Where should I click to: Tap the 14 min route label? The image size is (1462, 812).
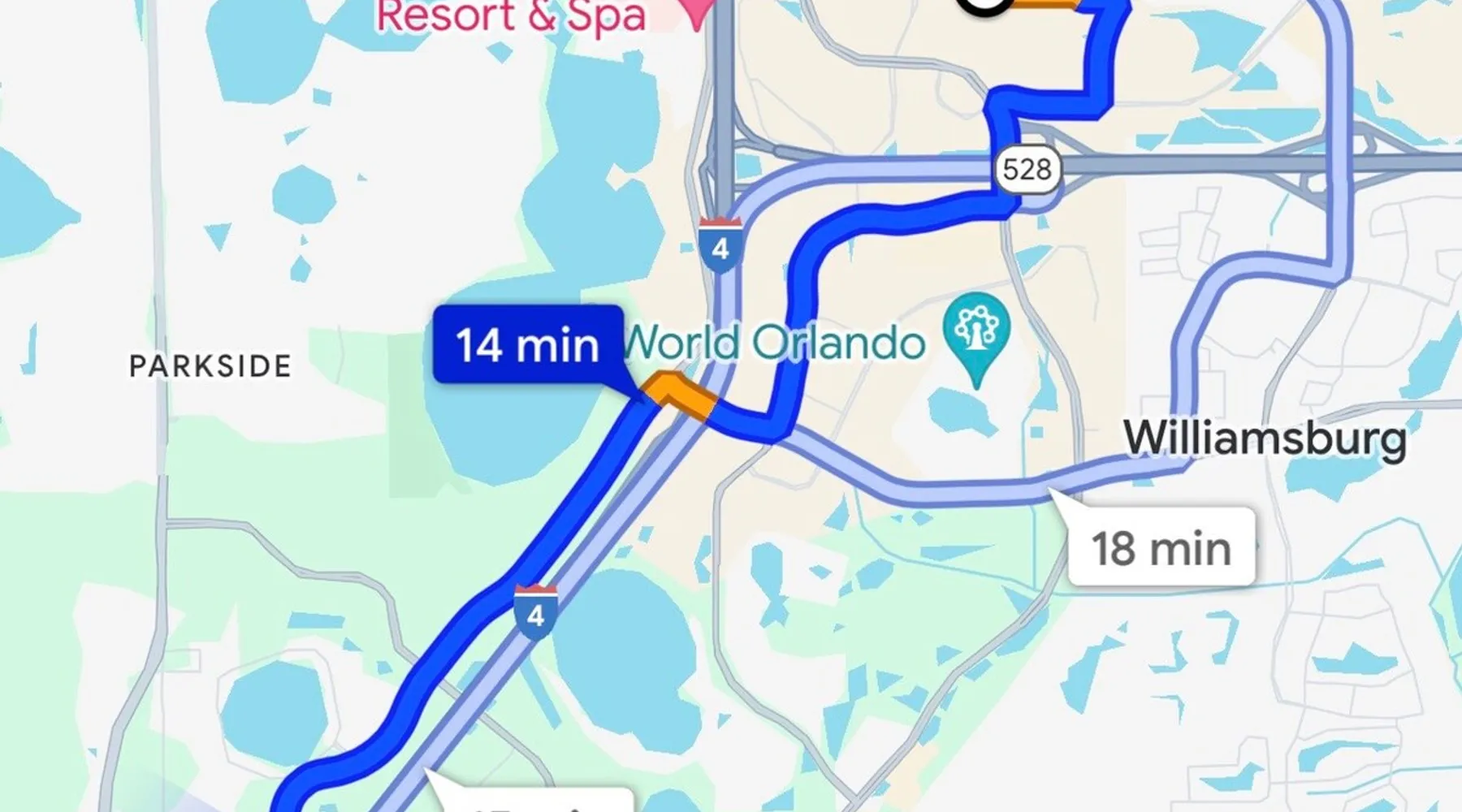tap(528, 344)
